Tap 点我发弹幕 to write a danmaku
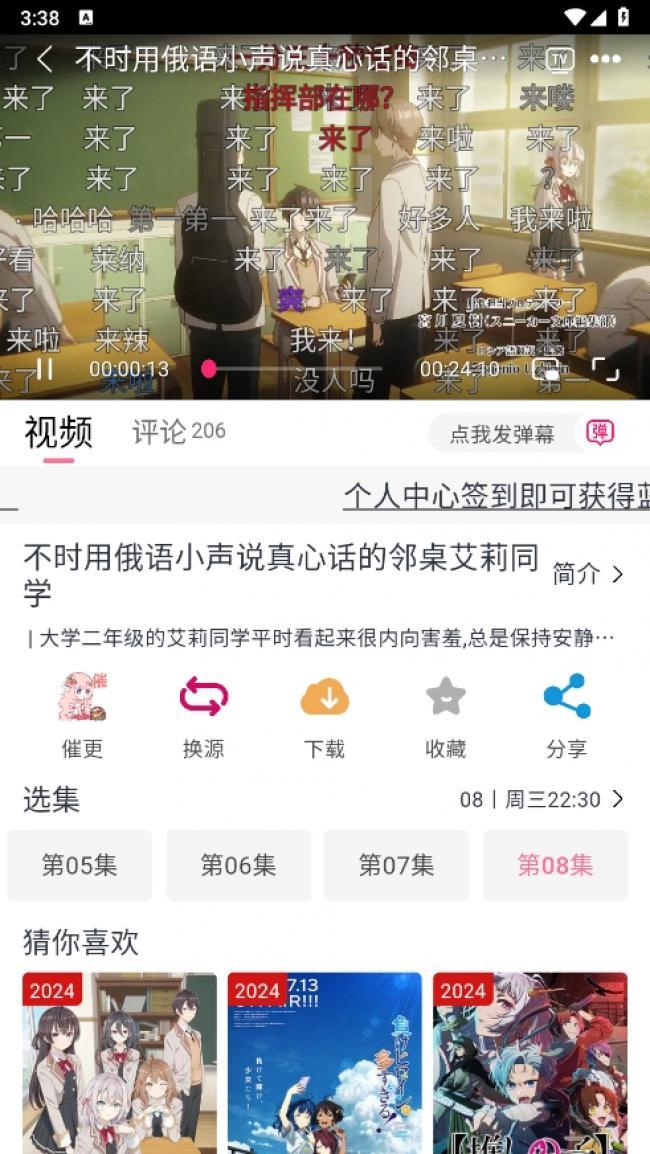This screenshot has height=1154, width=650. click(x=501, y=434)
